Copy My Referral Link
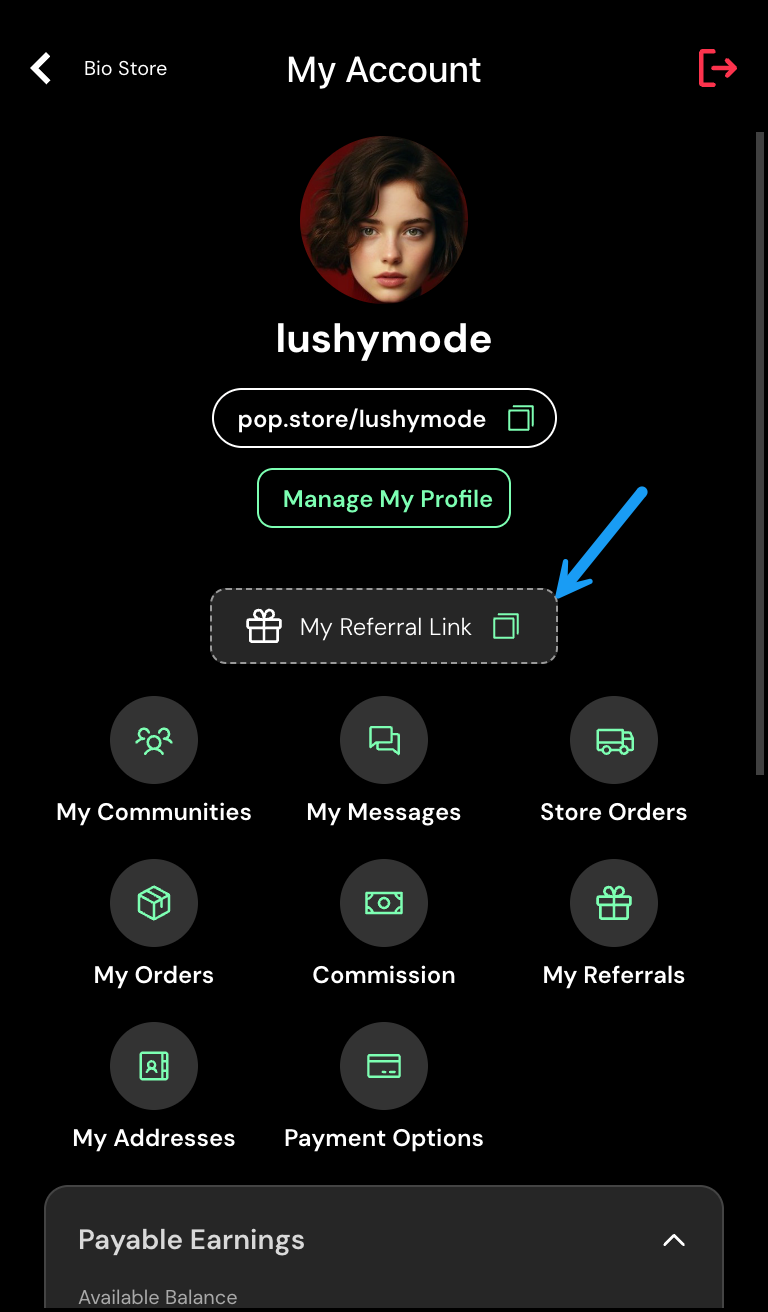This screenshot has height=1312, width=768. point(506,627)
